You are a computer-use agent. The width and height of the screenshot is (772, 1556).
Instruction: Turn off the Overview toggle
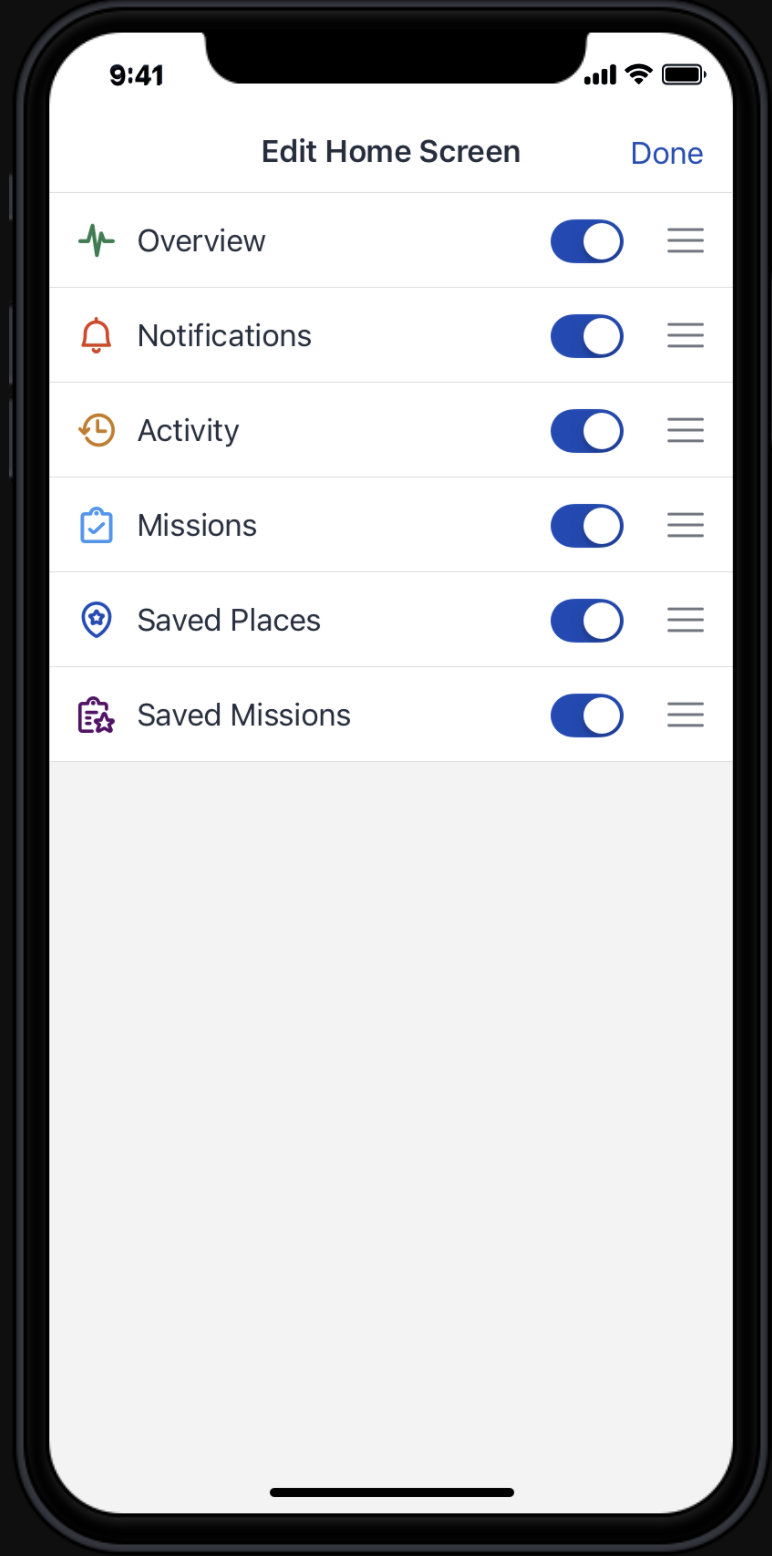tap(587, 241)
